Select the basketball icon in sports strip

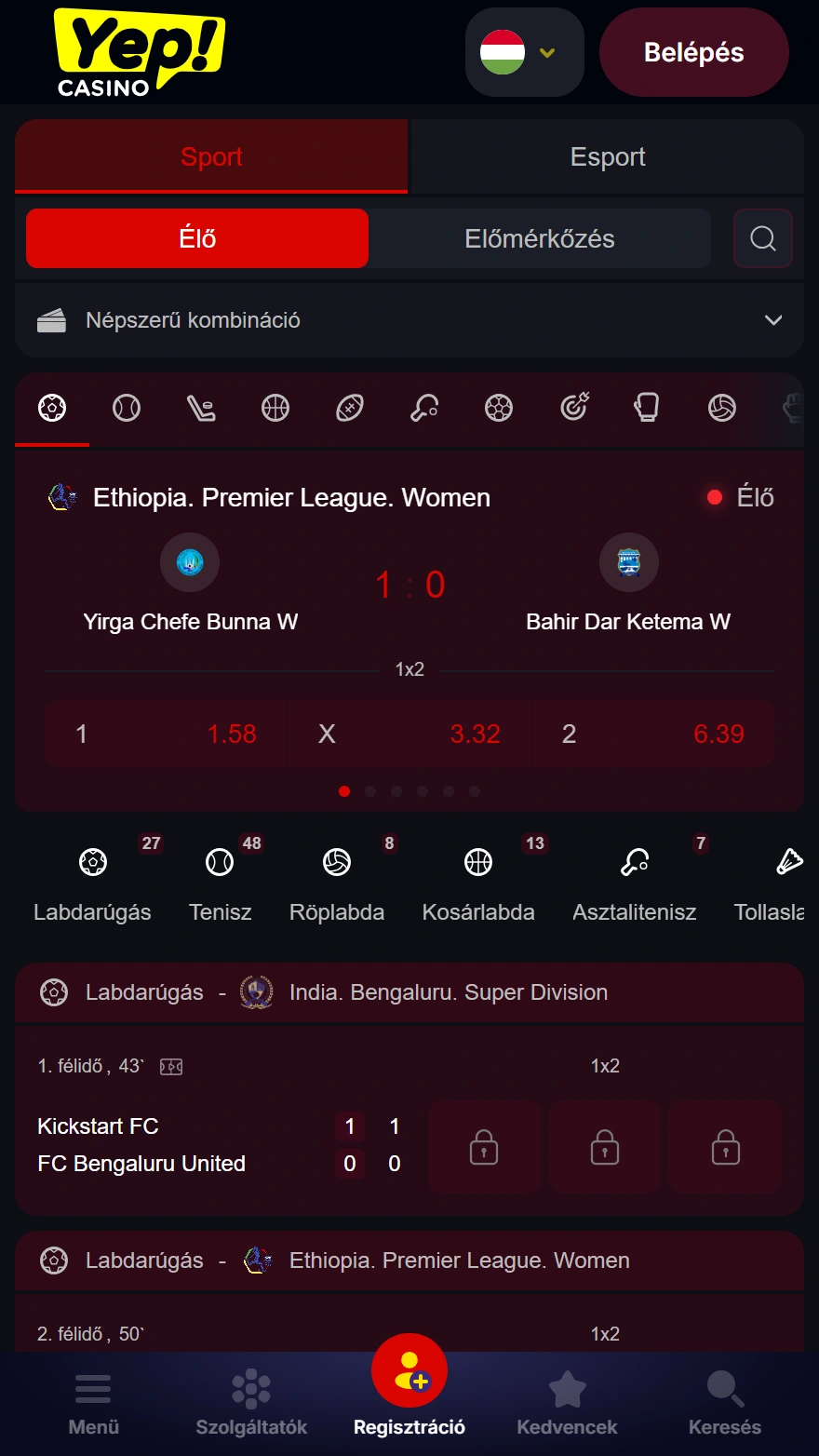coord(275,408)
